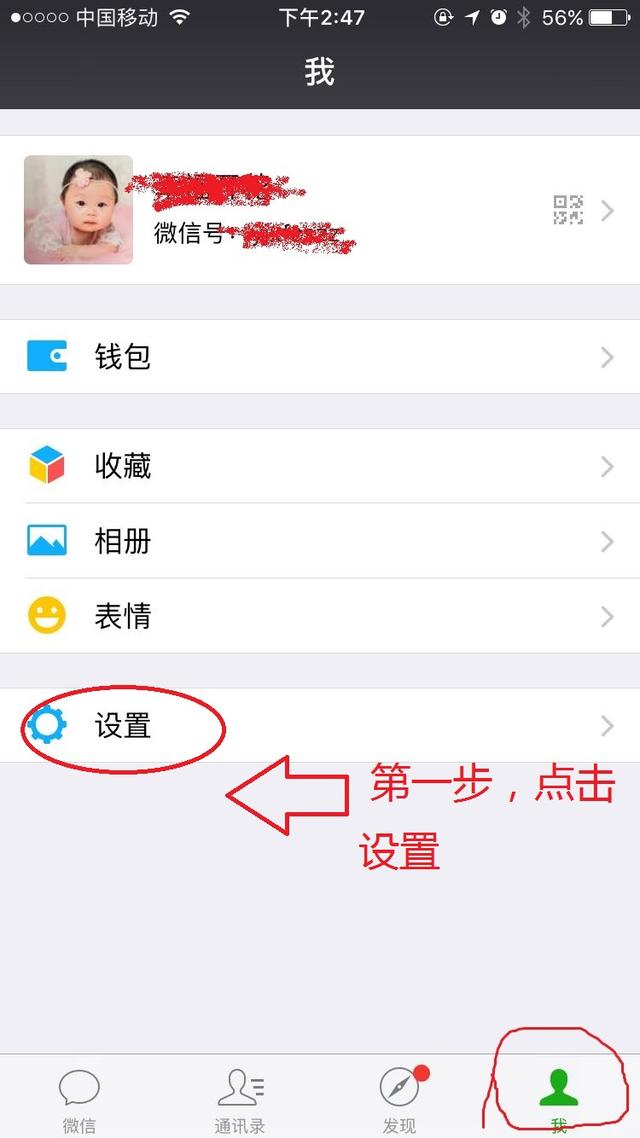Open 相册 (Album)
This screenshot has width=640, height=1138.
pyautogui.click(x=320, y=541)
